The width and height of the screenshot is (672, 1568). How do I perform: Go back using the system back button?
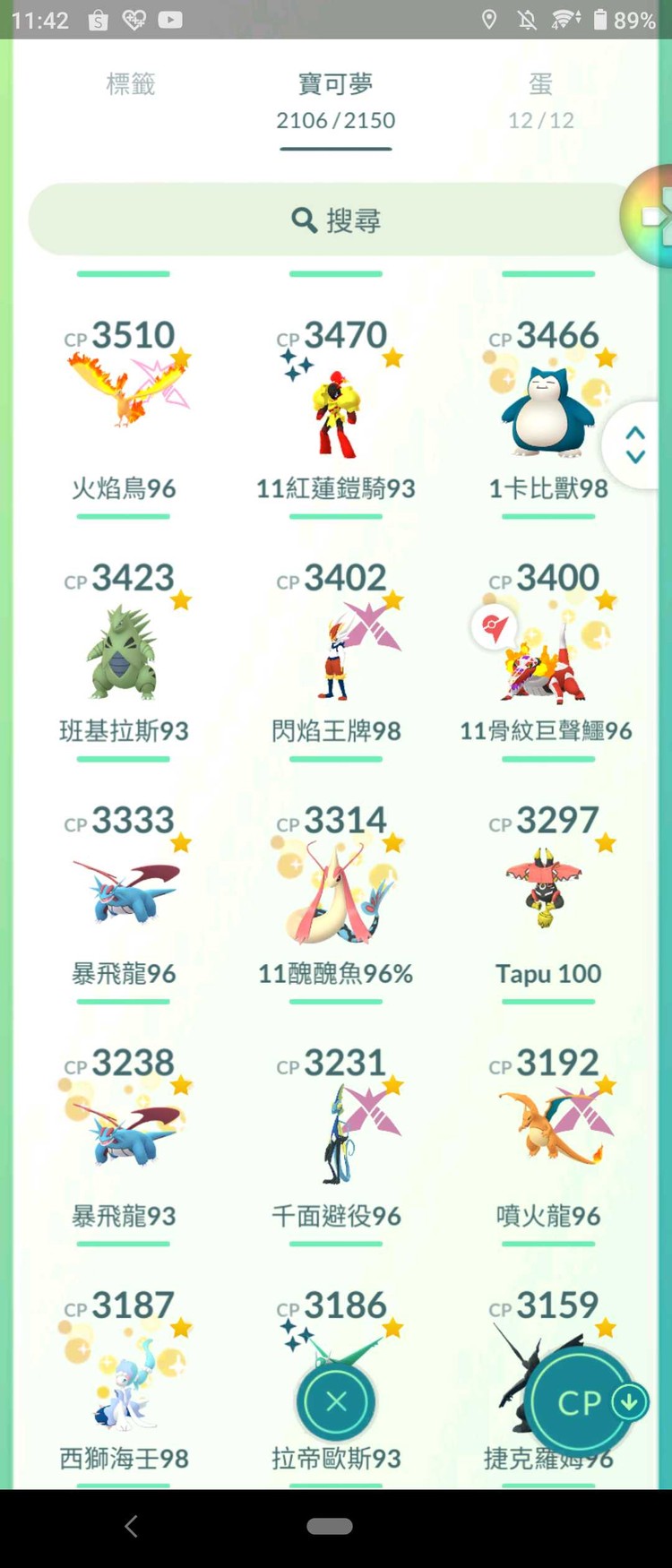tap(131, 1526)
